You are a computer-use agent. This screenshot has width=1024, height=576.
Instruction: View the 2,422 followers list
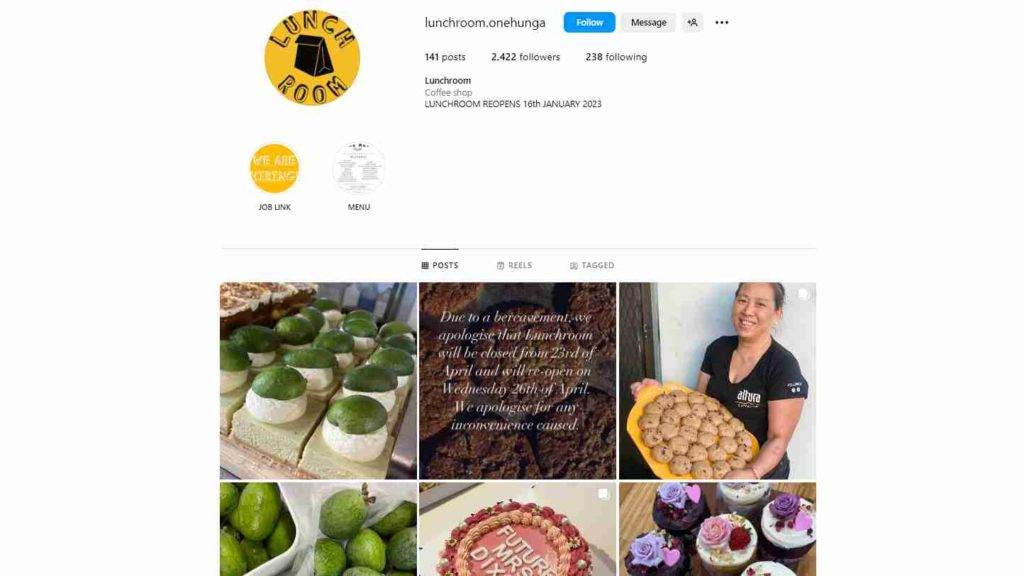coord(525,57)
